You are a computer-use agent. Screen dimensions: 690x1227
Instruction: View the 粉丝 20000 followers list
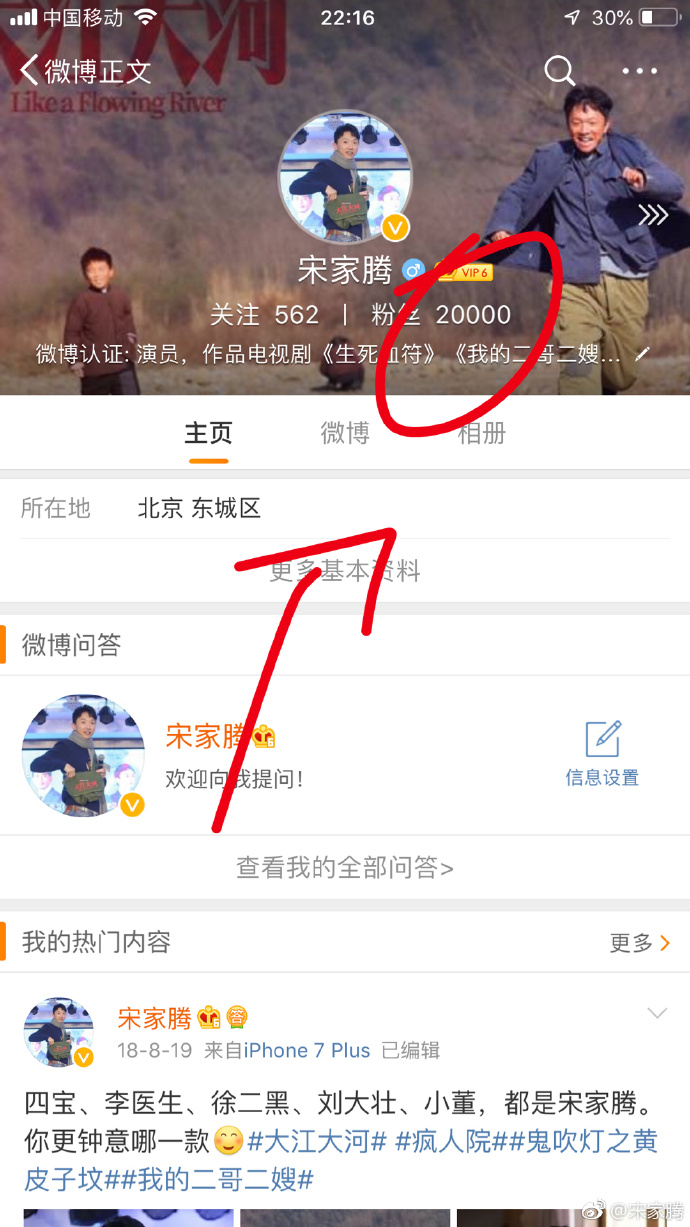tap(441, 315)
